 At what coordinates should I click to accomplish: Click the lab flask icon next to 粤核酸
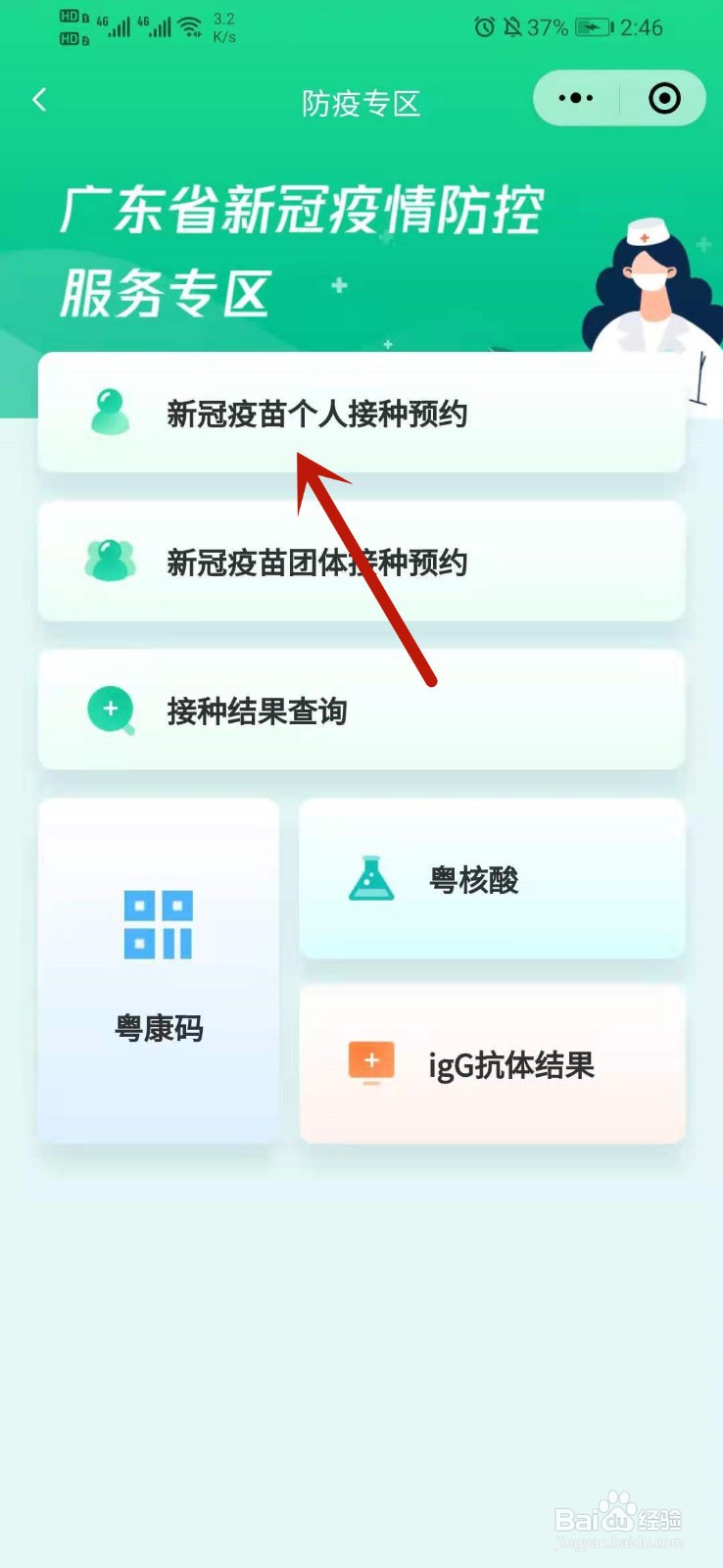tap(369, 879)
